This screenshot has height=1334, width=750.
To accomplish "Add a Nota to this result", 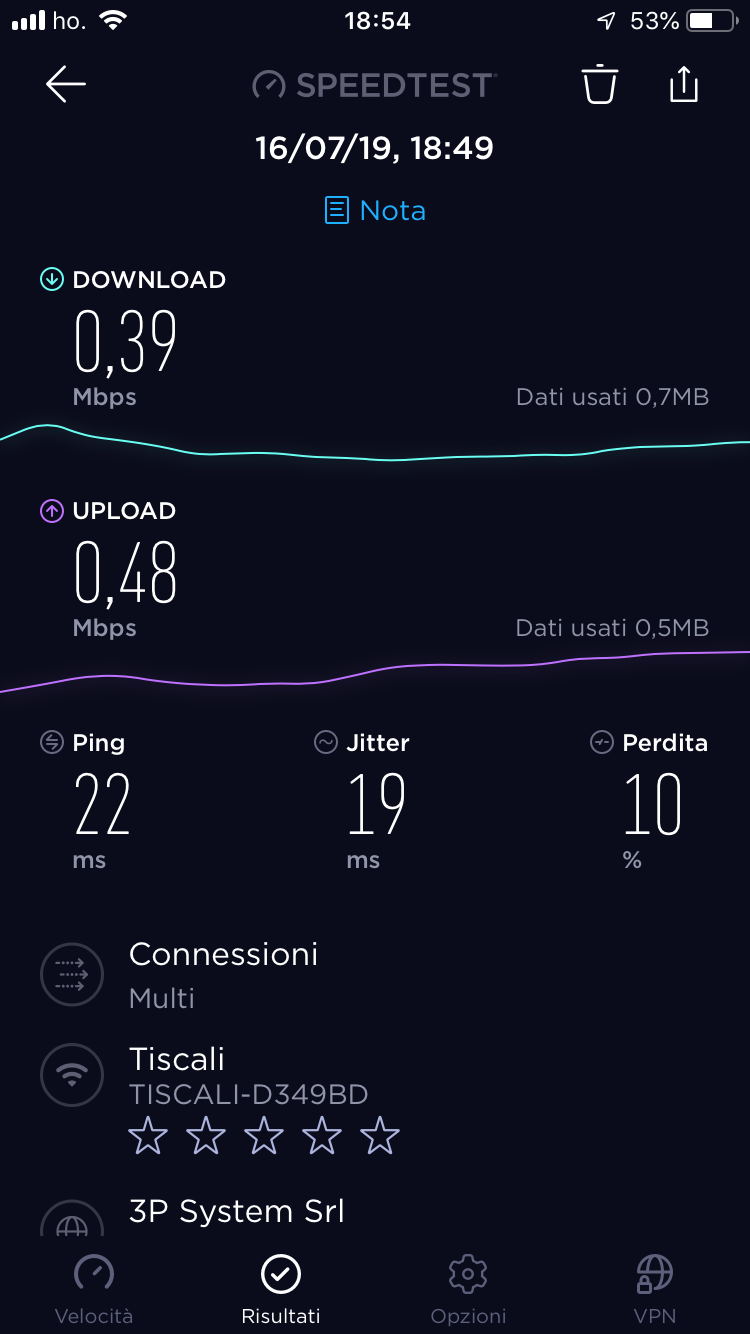I will click(x=375, y=210).
